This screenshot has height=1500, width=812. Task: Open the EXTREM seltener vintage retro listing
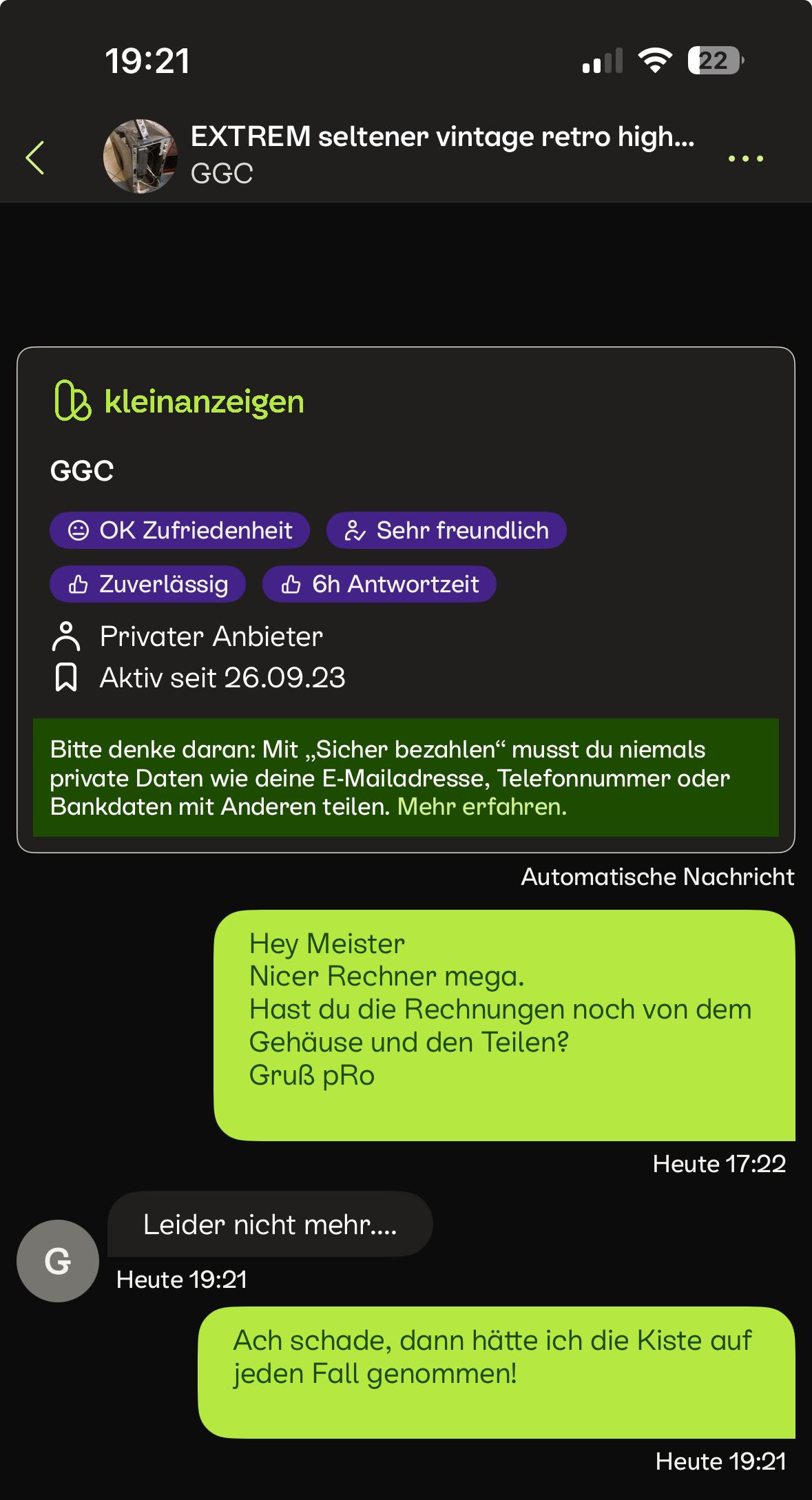(441, 137)
